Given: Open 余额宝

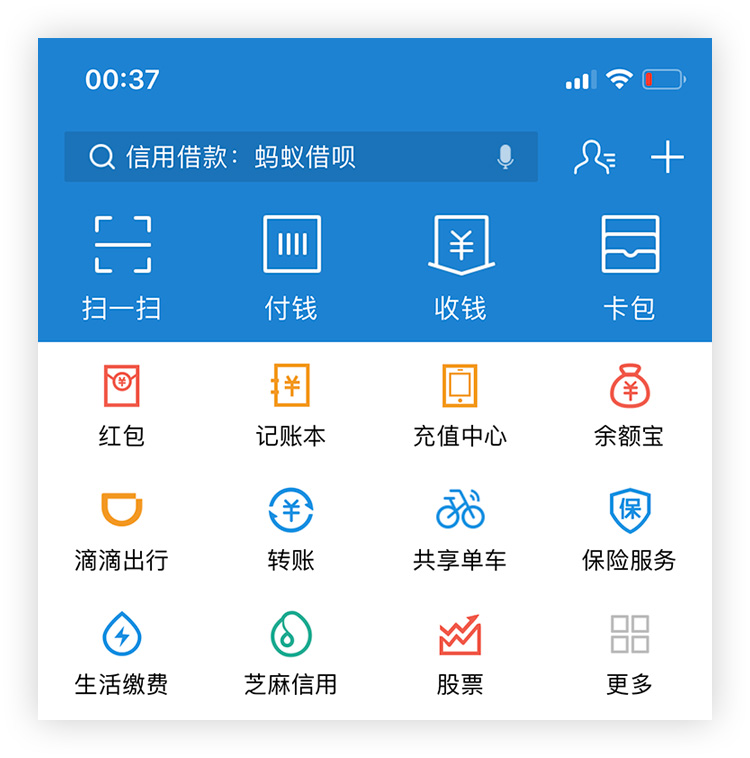Looking at the screenshot, I should (x=629, y=406).
